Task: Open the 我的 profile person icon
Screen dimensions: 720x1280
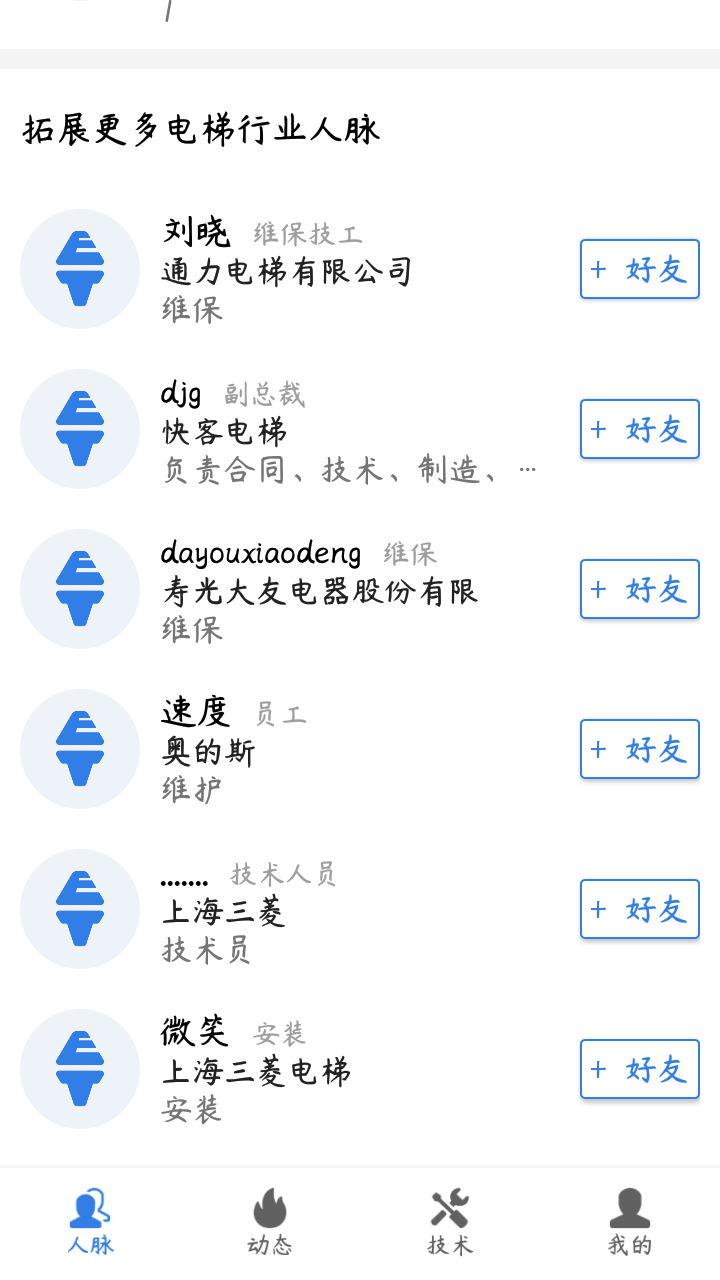Action: point(630,1210)
